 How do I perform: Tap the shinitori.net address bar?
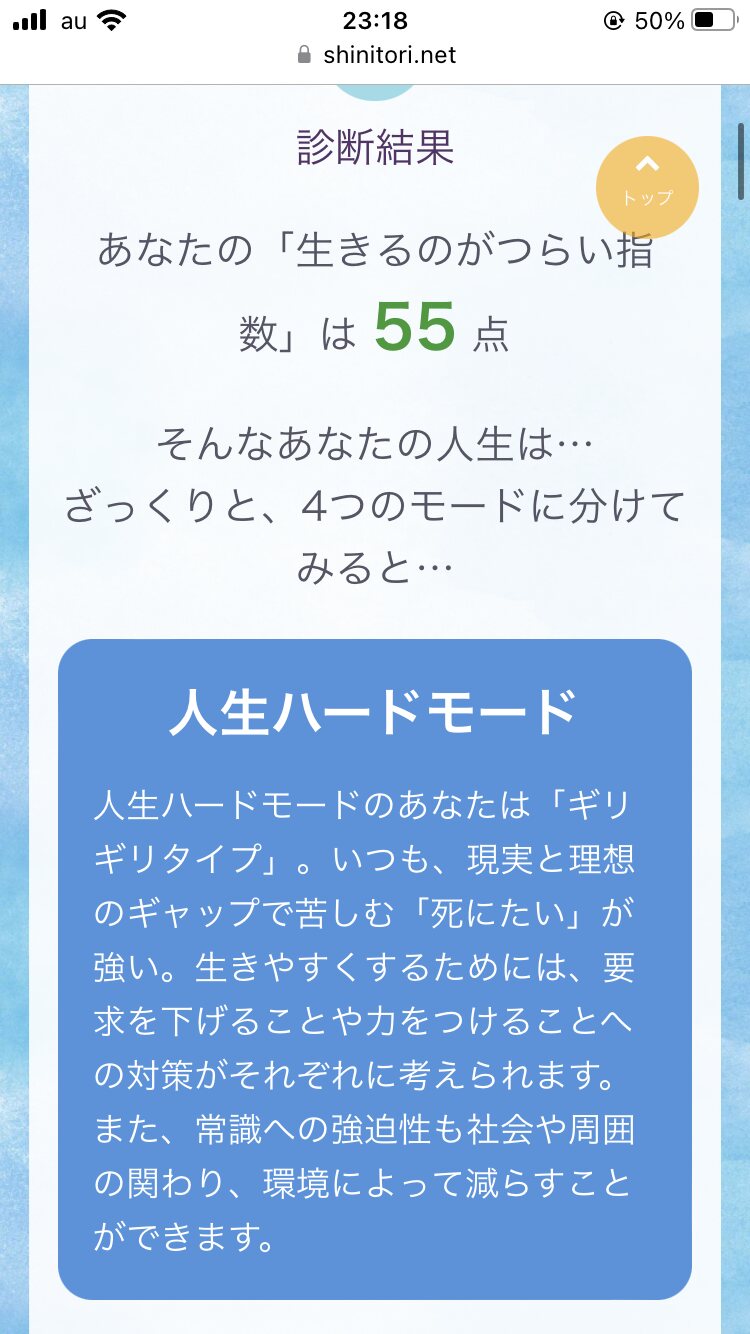pyautogui.click(x=376, y=55)
